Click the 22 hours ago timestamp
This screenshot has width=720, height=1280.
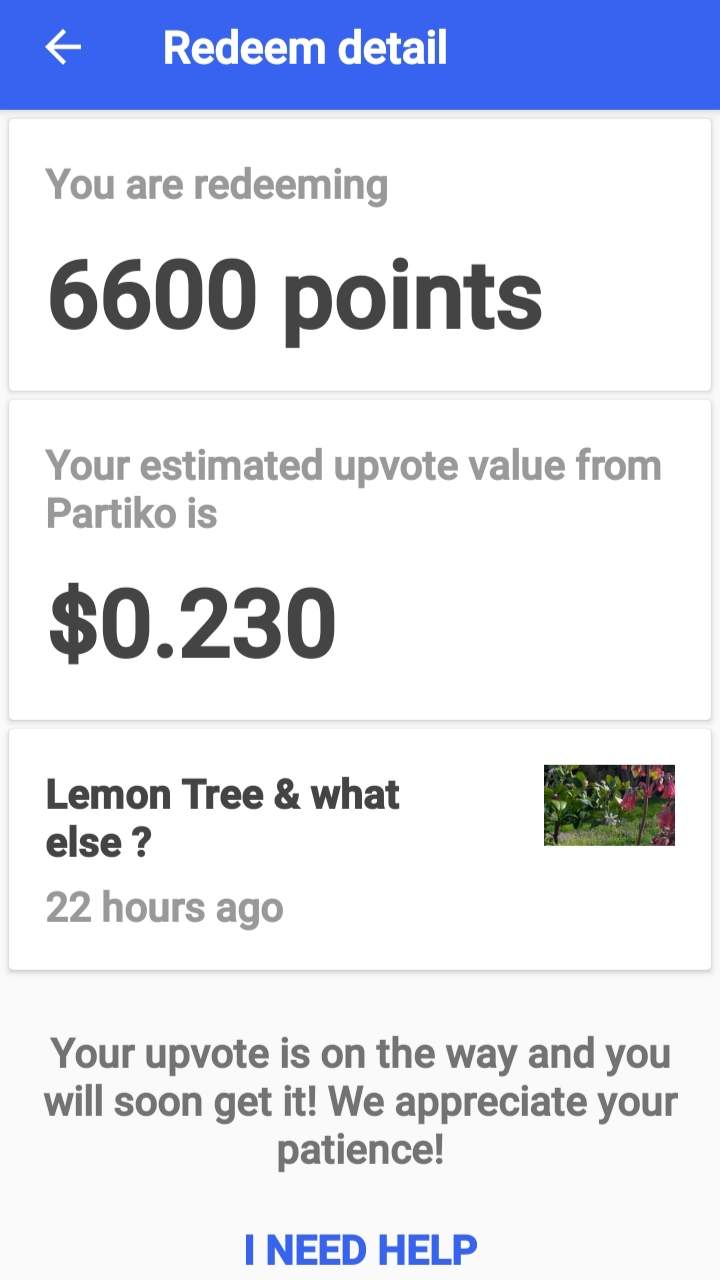164,907
